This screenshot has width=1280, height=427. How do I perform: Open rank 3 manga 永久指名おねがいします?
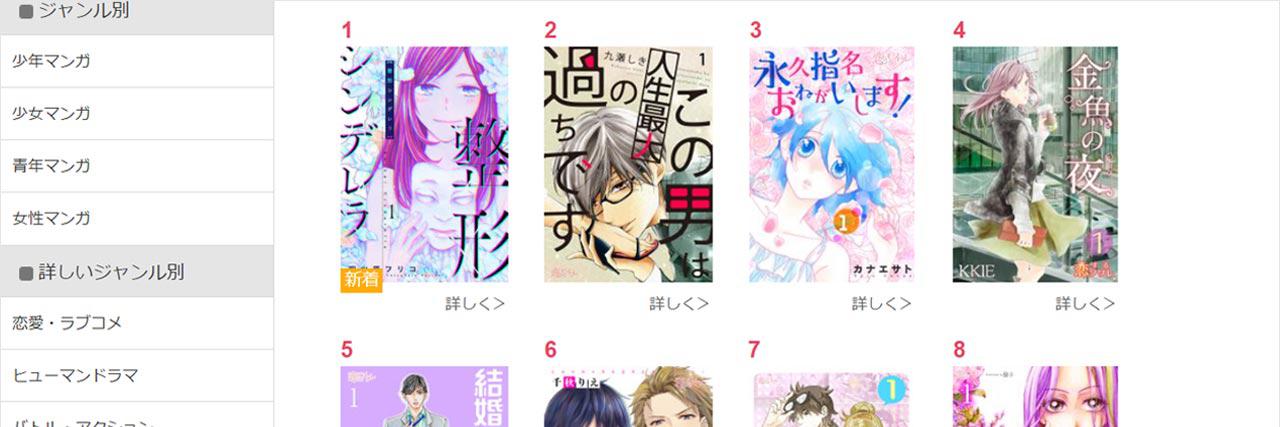tap(831, 164)
